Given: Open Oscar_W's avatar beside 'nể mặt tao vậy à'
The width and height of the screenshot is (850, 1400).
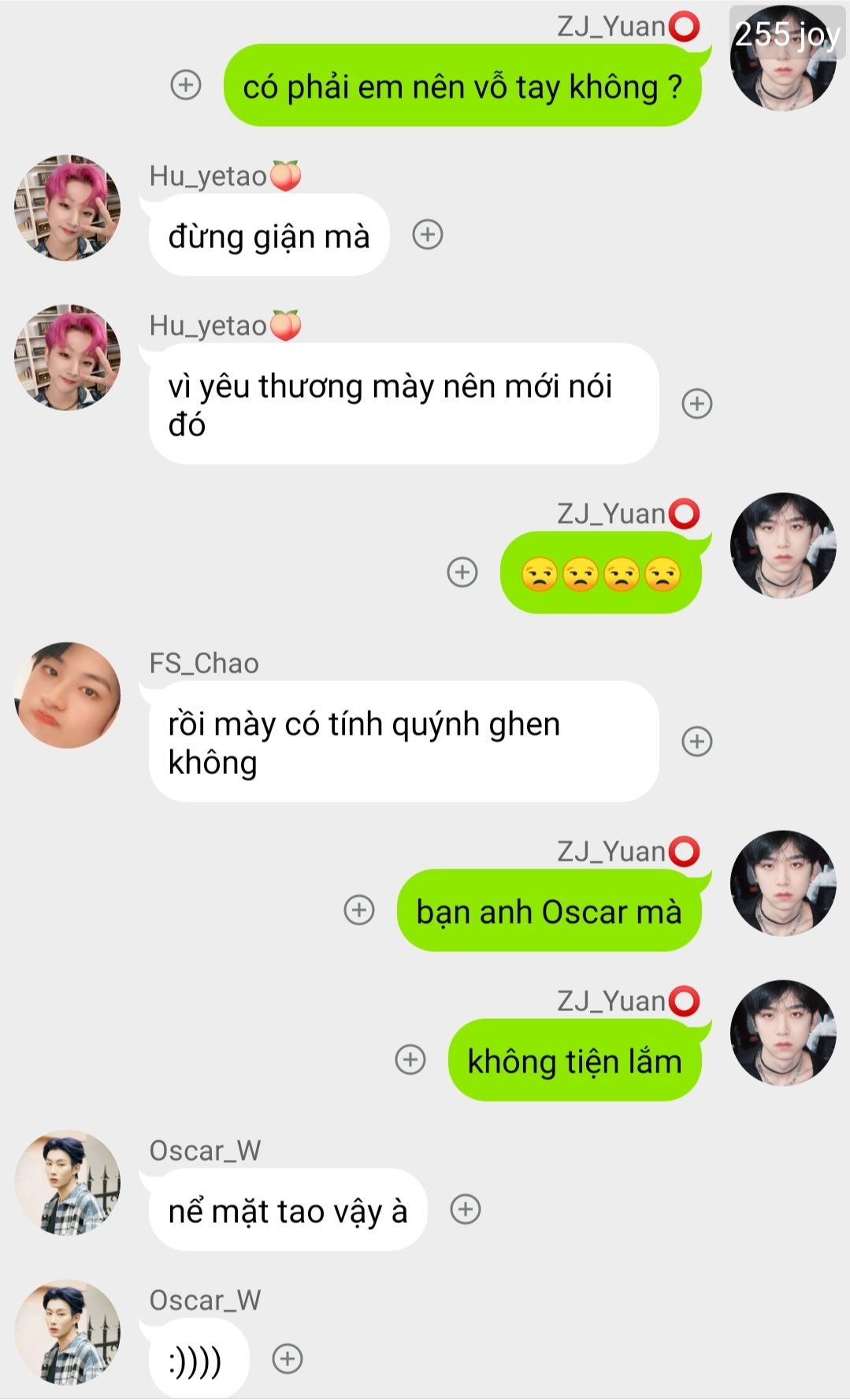Looking at the screenshot, I should click(68, 1182).
